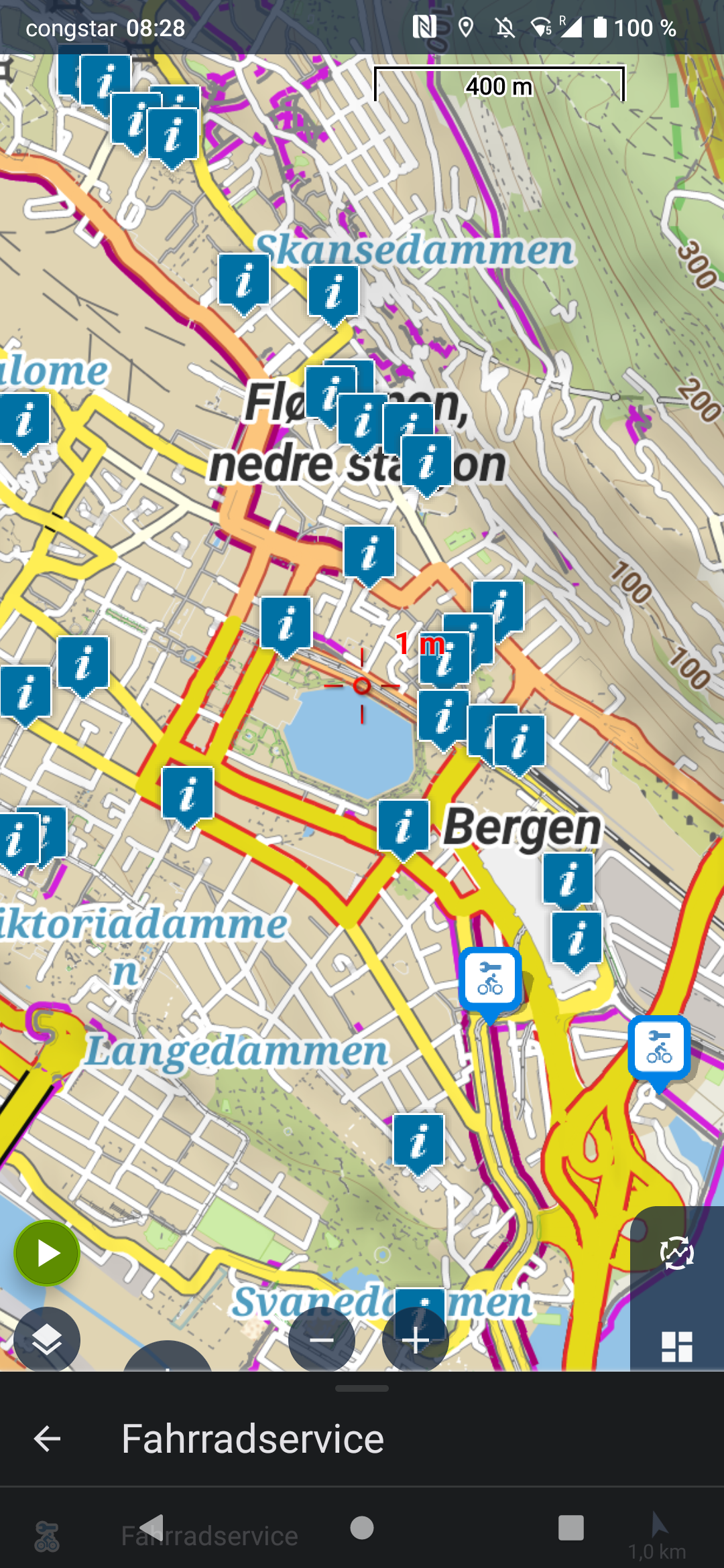Image resolution: width=724 pixels, height=1568 pixels.
Task: Open the info marker above Langedammen label
Action: pos(188,794)
